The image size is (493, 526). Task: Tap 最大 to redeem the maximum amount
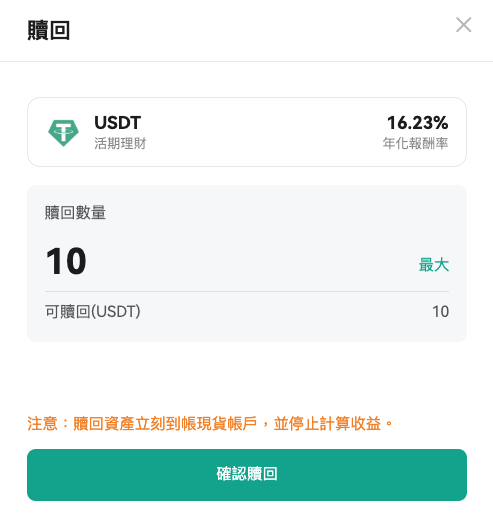[434, 265]
